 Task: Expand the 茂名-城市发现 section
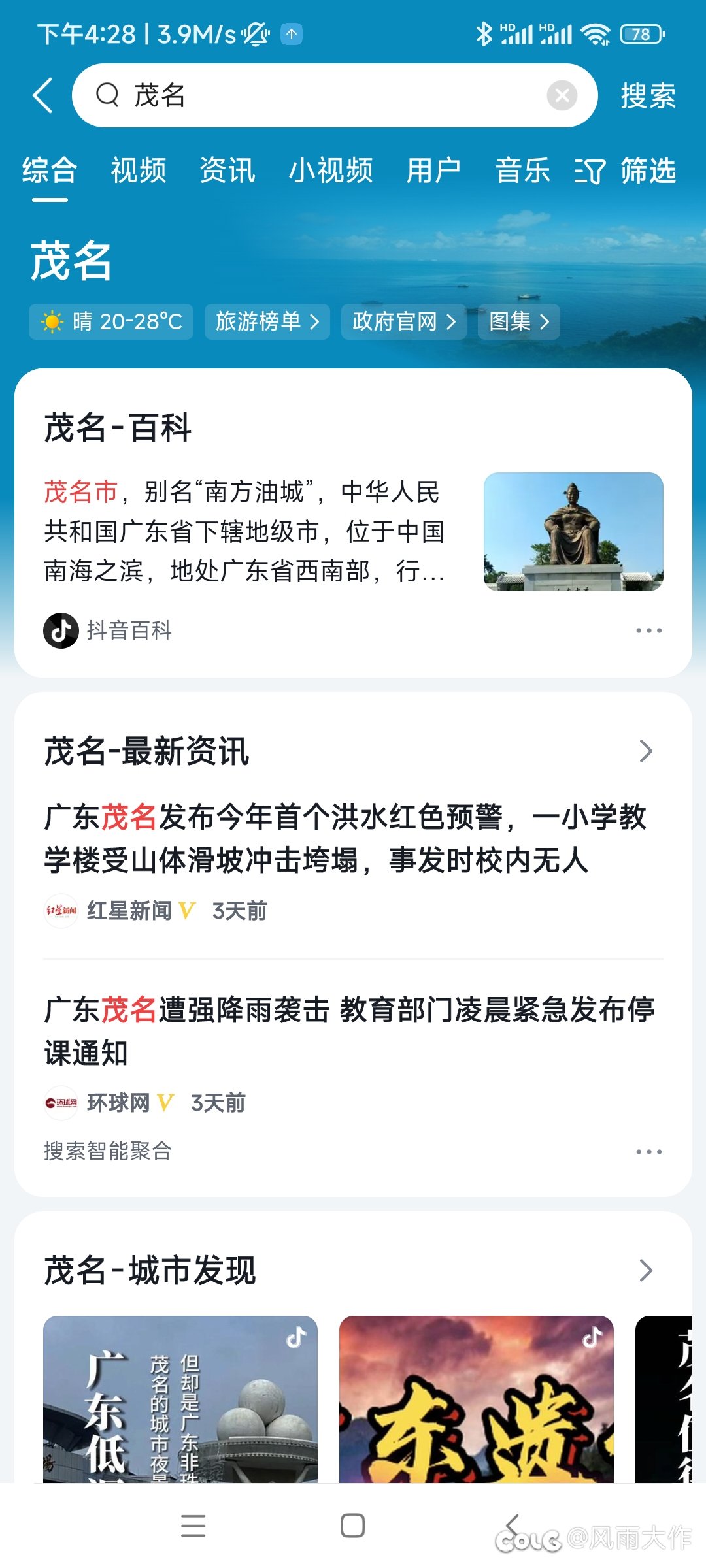tap(646, 1271)
